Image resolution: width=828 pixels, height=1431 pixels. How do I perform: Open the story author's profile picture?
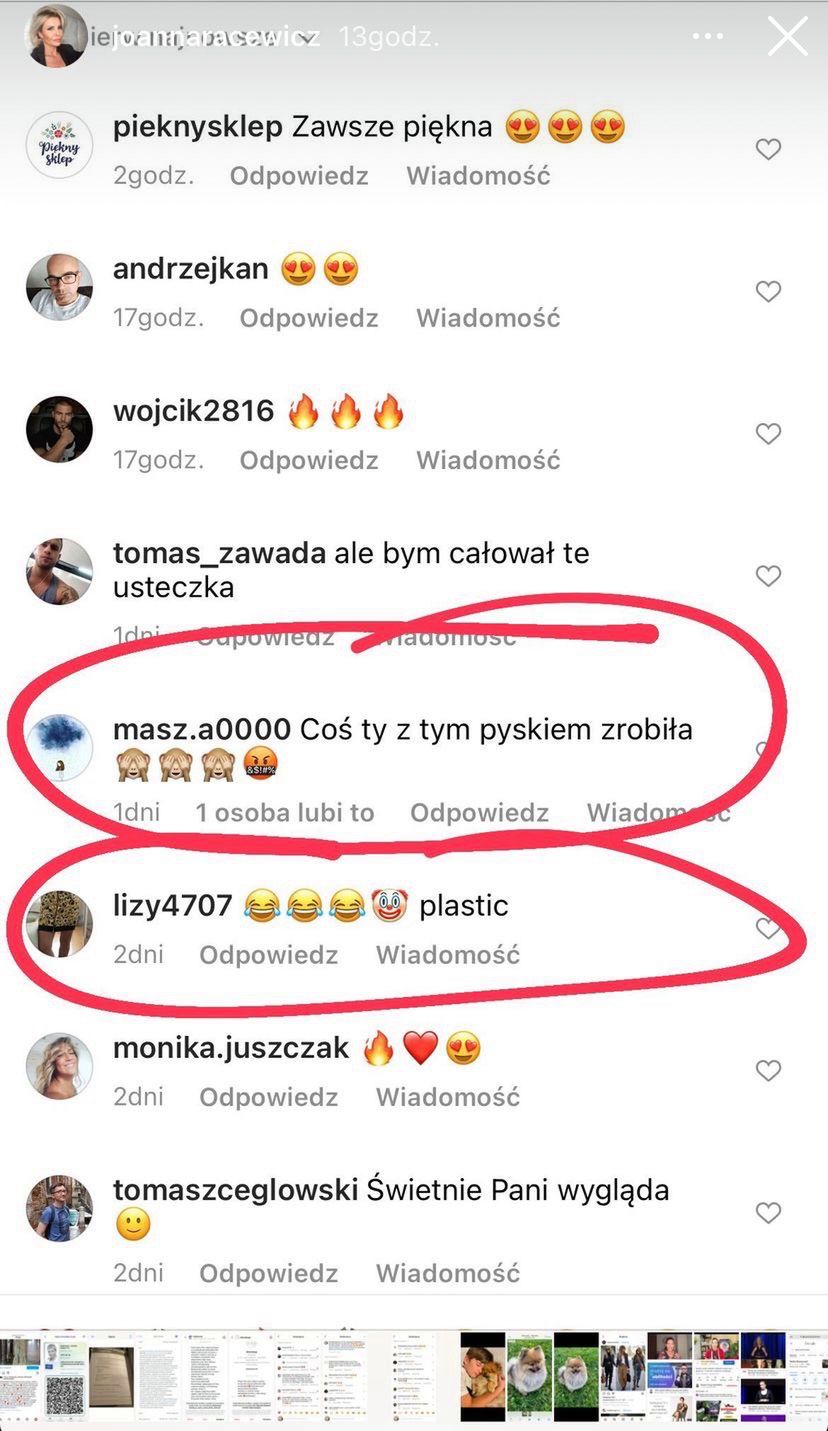click(x=56, y=37)
